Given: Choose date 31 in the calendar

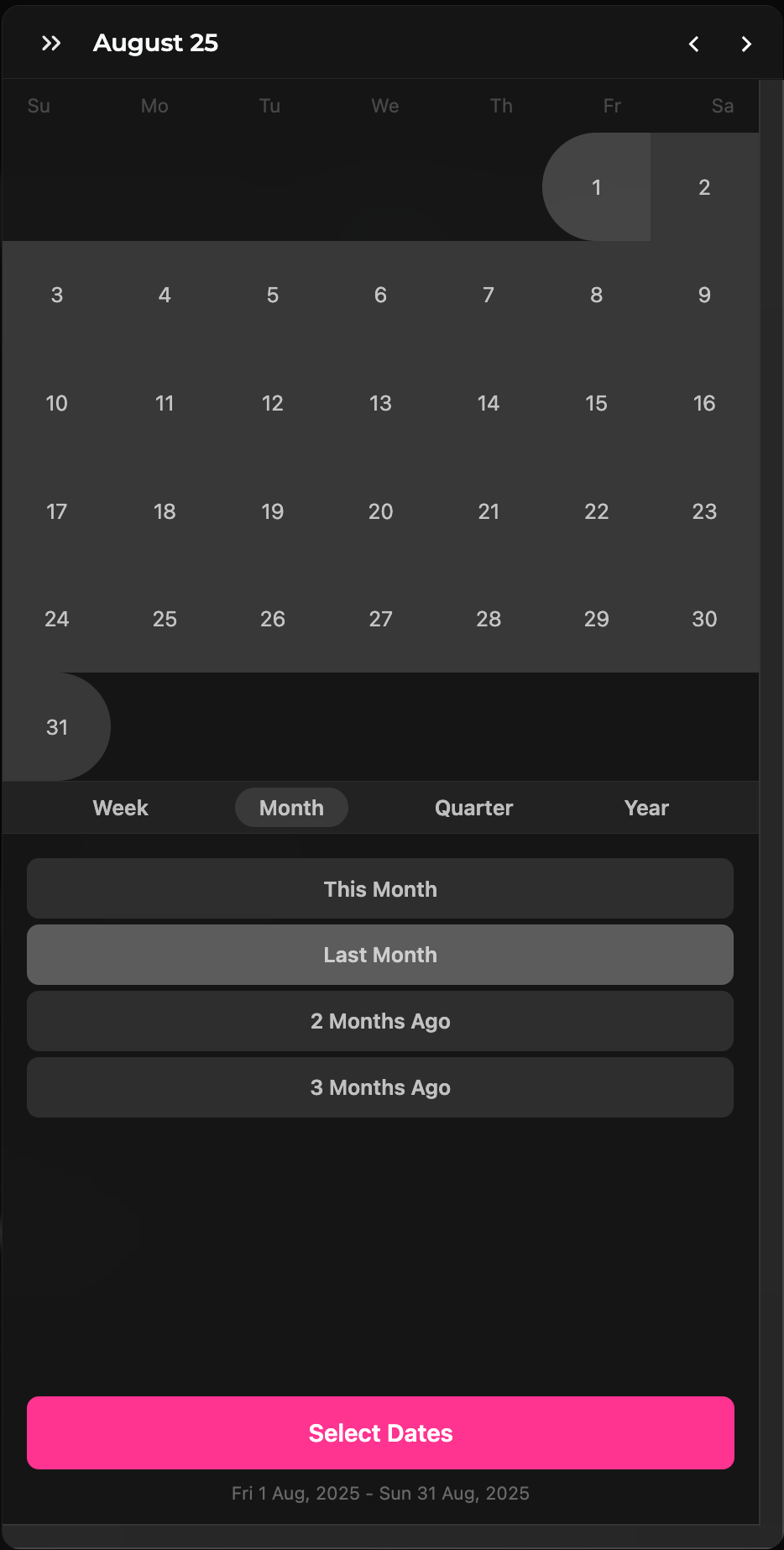Looking at the screenshot, I should pyautogui.click(x=57, y=727).
